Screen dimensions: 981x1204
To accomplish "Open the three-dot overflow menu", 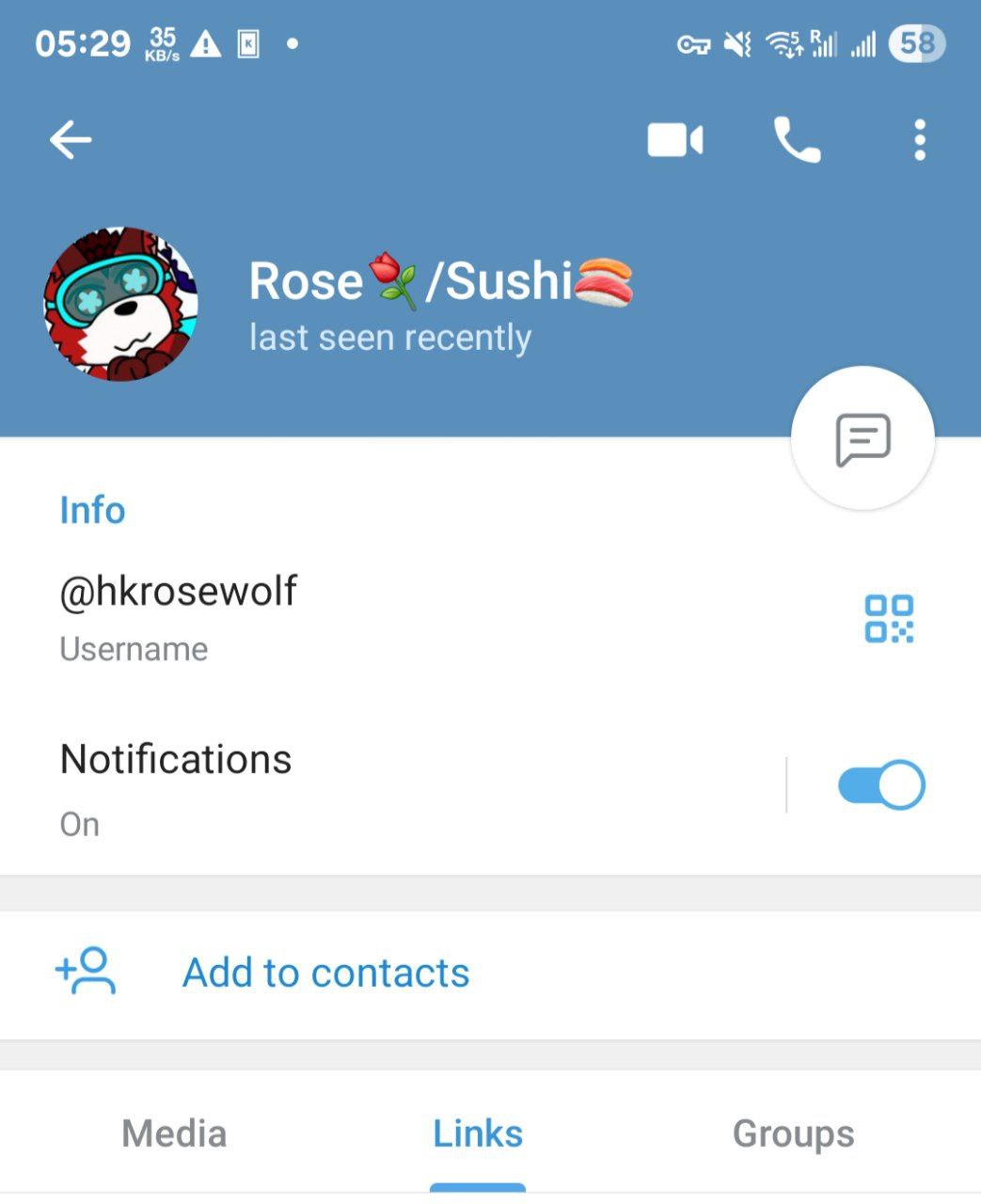I will pyautogui.click(x=919, y=141).
